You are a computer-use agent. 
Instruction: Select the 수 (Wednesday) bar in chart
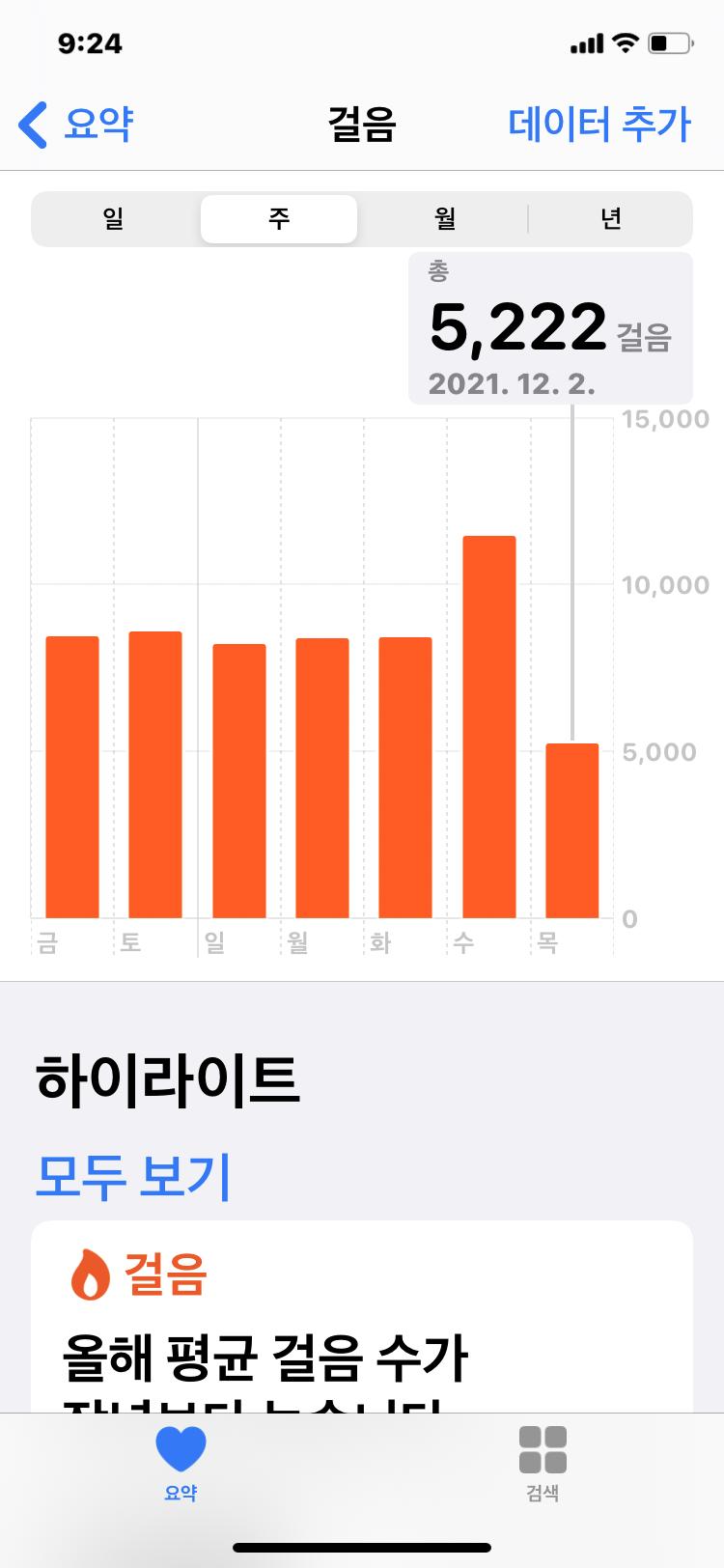489,726
